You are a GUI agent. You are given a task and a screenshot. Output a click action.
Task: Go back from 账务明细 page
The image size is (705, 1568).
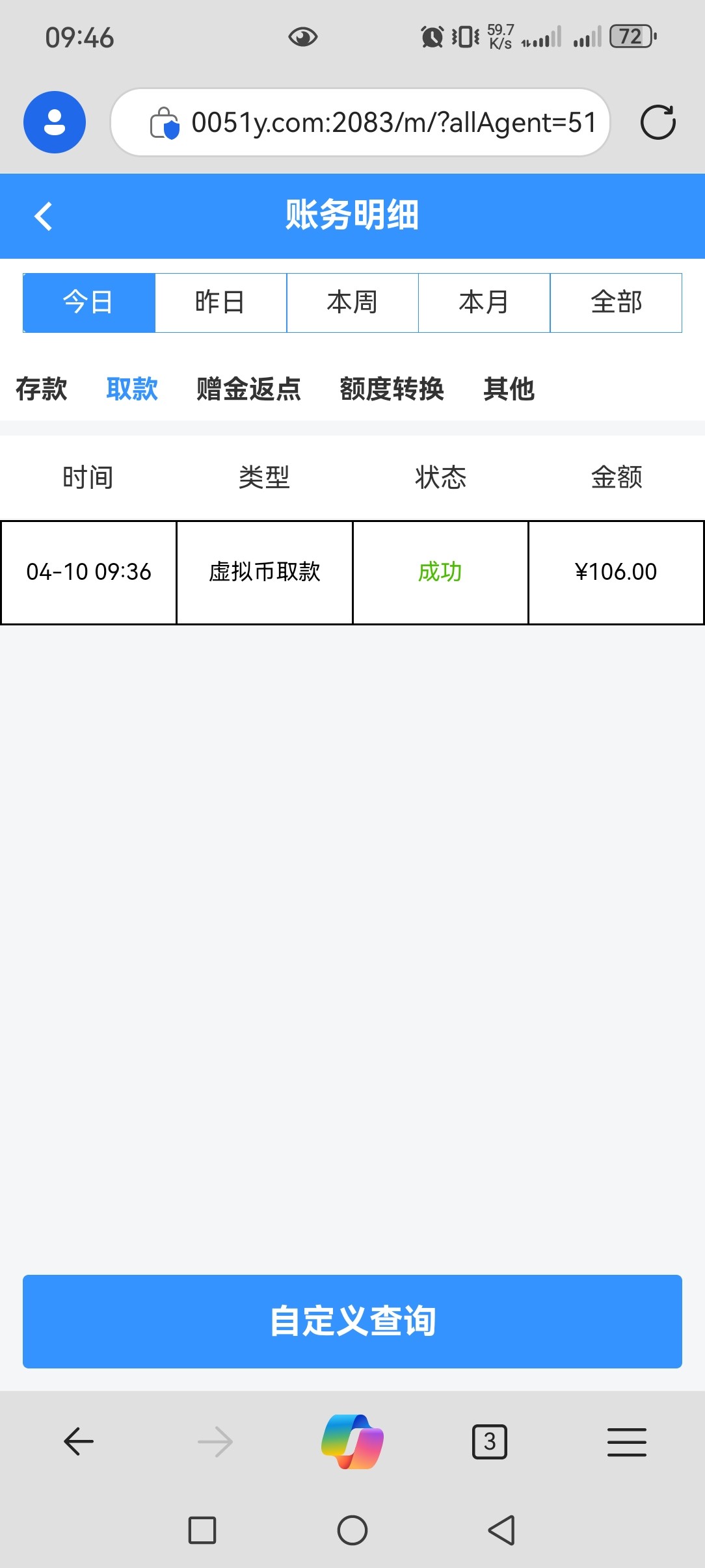44,216
